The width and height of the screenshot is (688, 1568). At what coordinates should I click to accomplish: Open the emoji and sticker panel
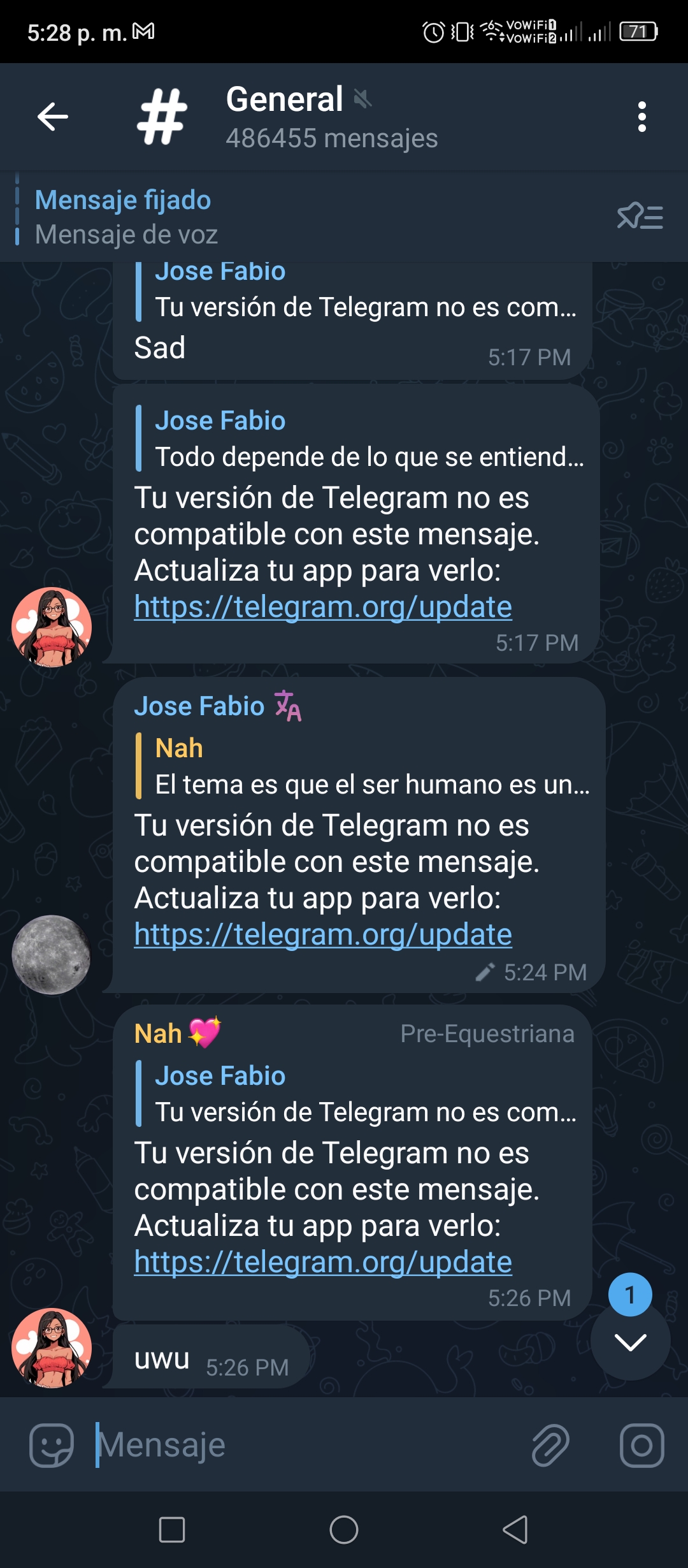(52, 1445)
